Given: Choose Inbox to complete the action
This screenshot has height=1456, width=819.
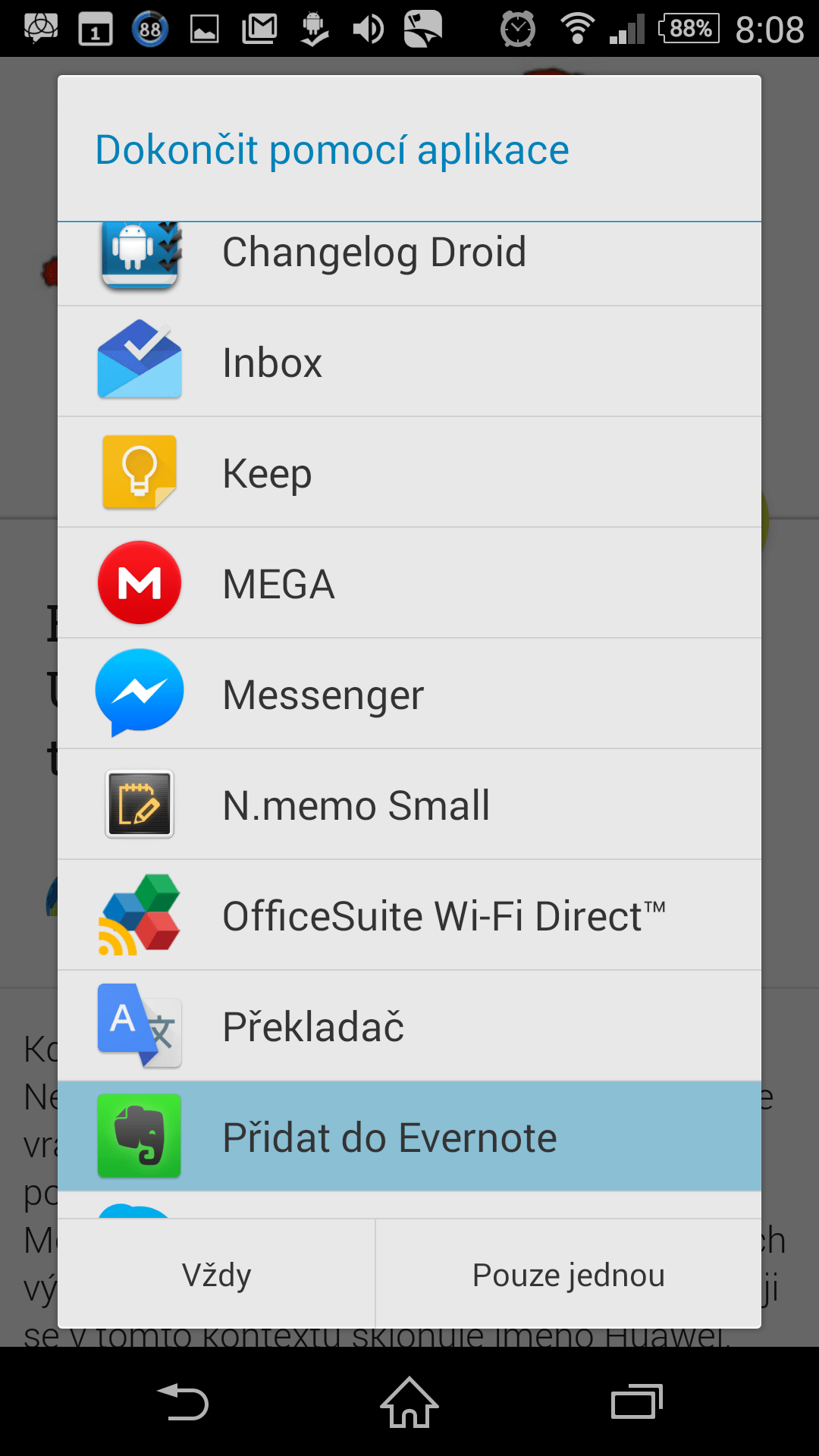Looking at the screenshot, I should [x=409, y=362].
